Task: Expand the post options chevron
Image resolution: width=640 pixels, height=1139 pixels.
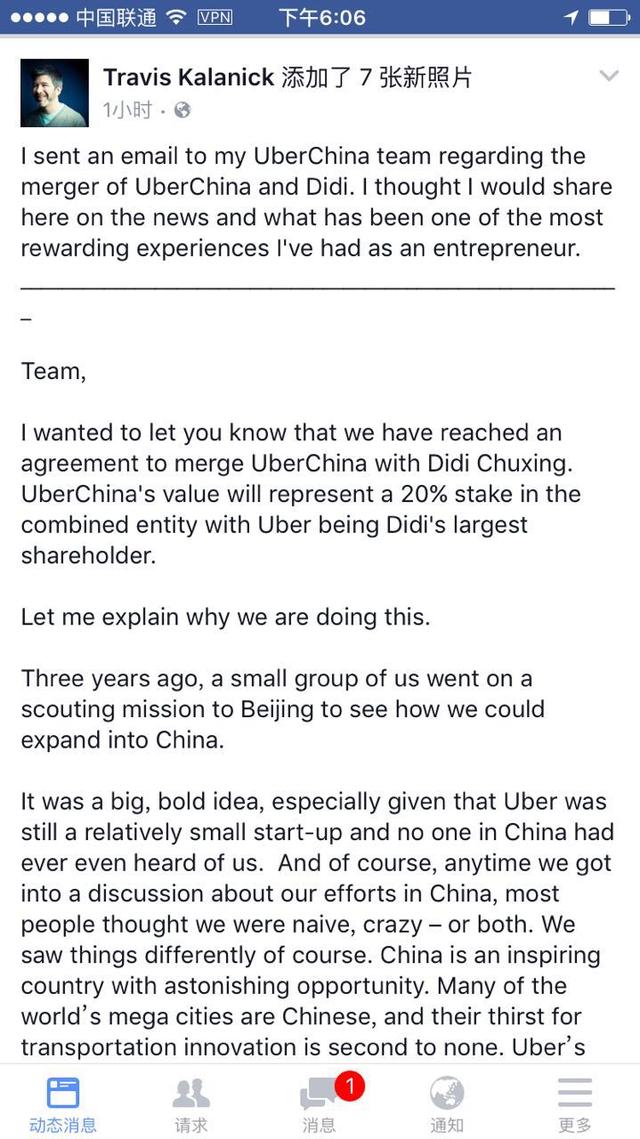Action: point(608,75)
